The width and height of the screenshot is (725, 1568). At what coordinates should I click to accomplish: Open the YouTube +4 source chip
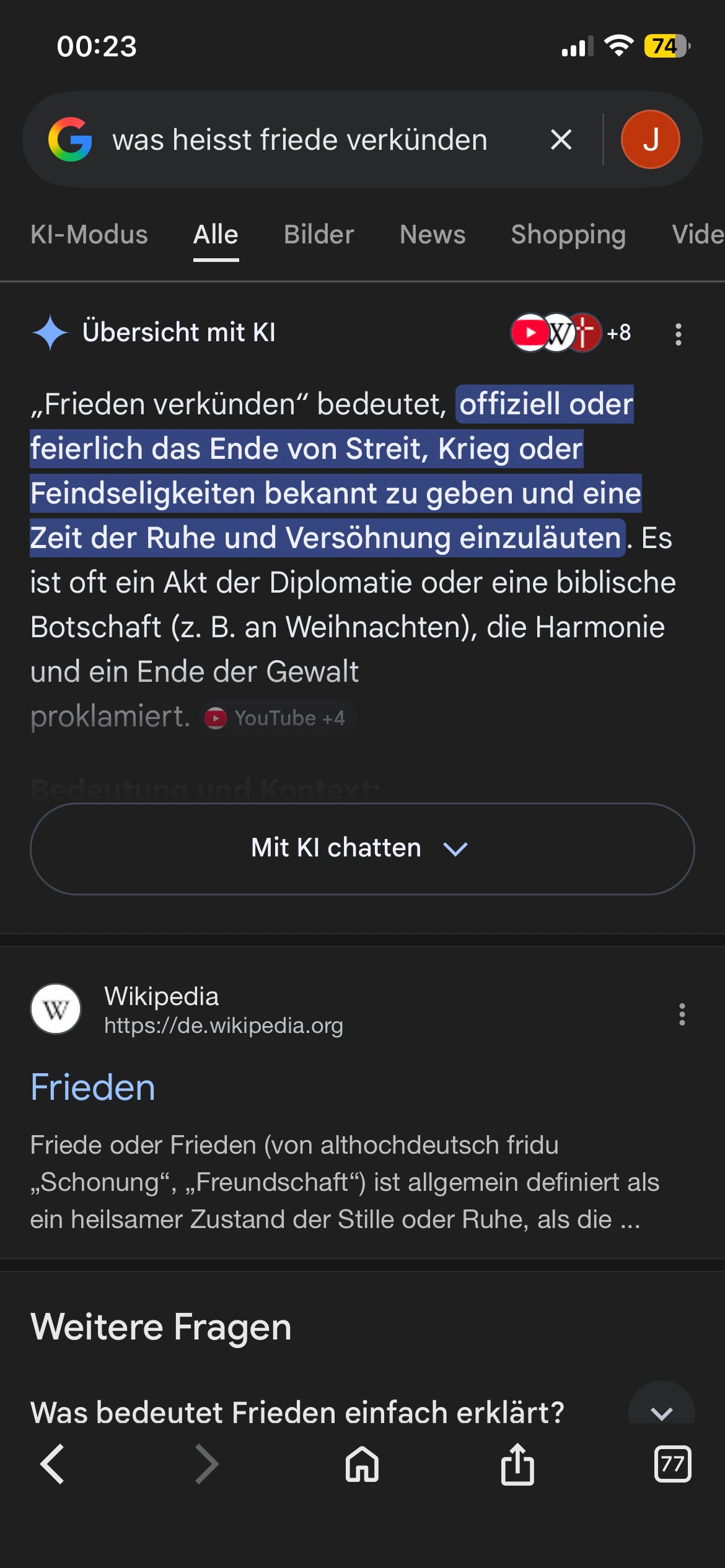point(278,718)
